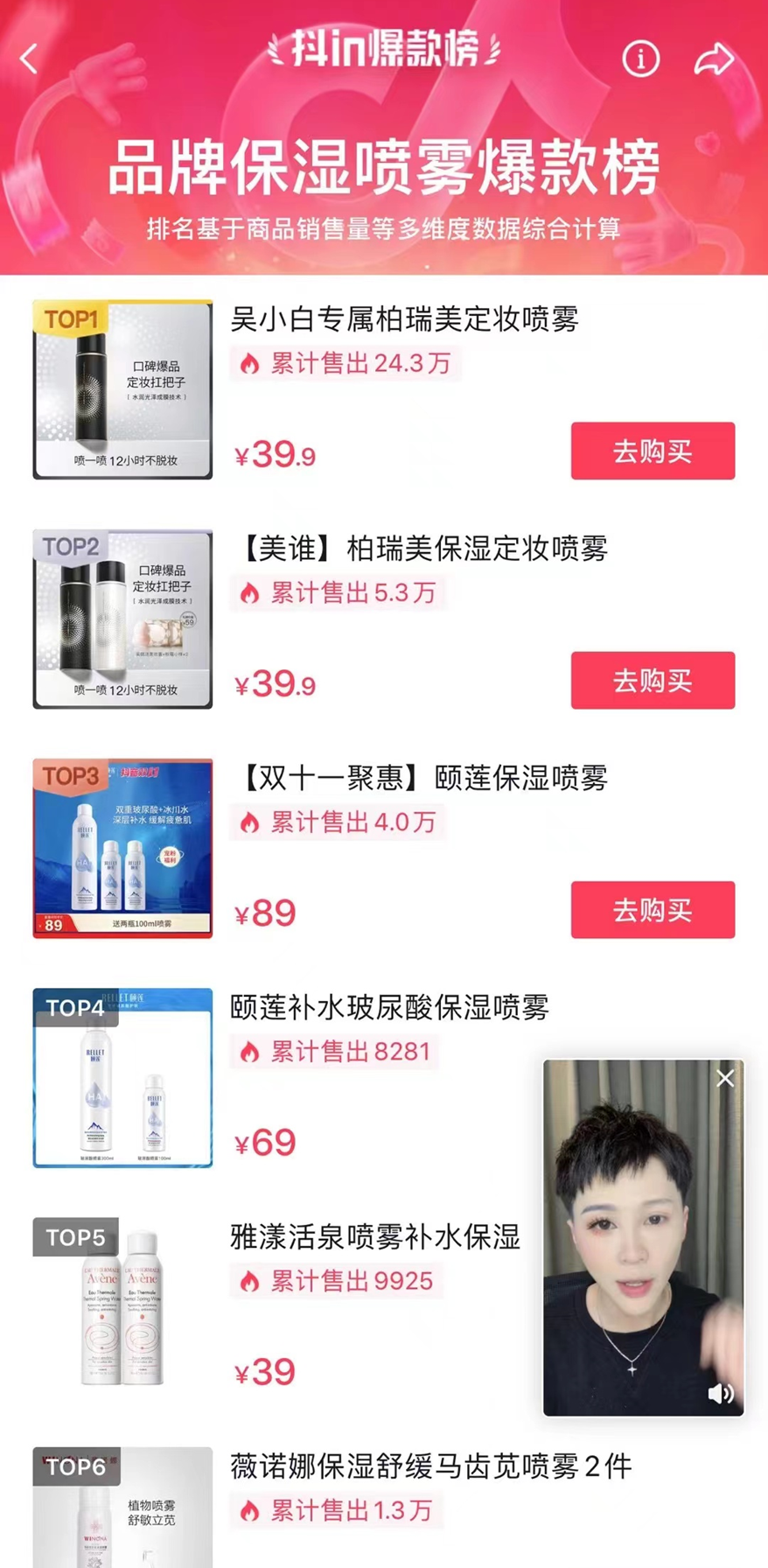Share this ranking list
This screenshot has height=1568, width=768.
click(x=714, y=59)
